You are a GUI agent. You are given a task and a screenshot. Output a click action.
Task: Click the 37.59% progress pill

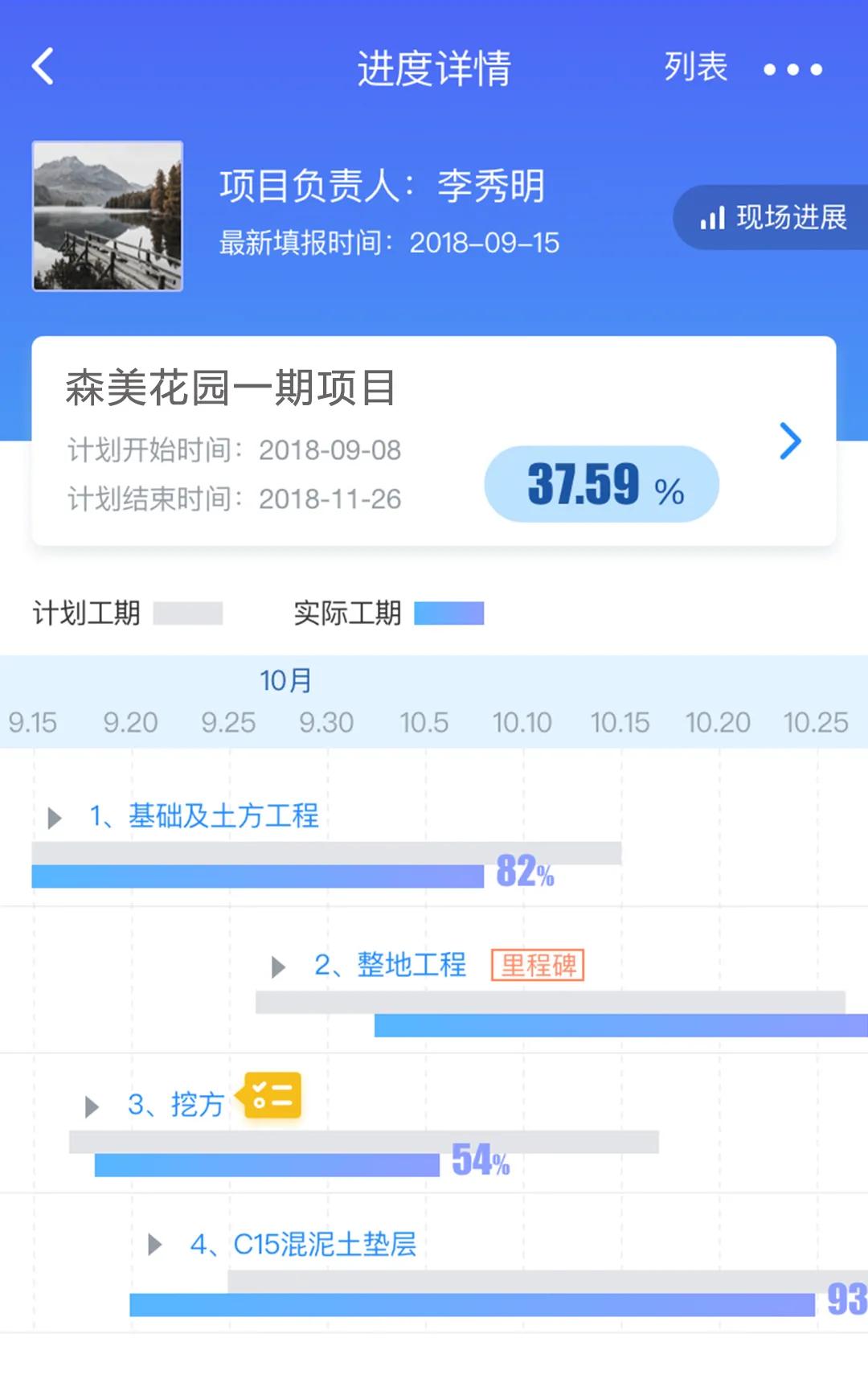(600, 483)
